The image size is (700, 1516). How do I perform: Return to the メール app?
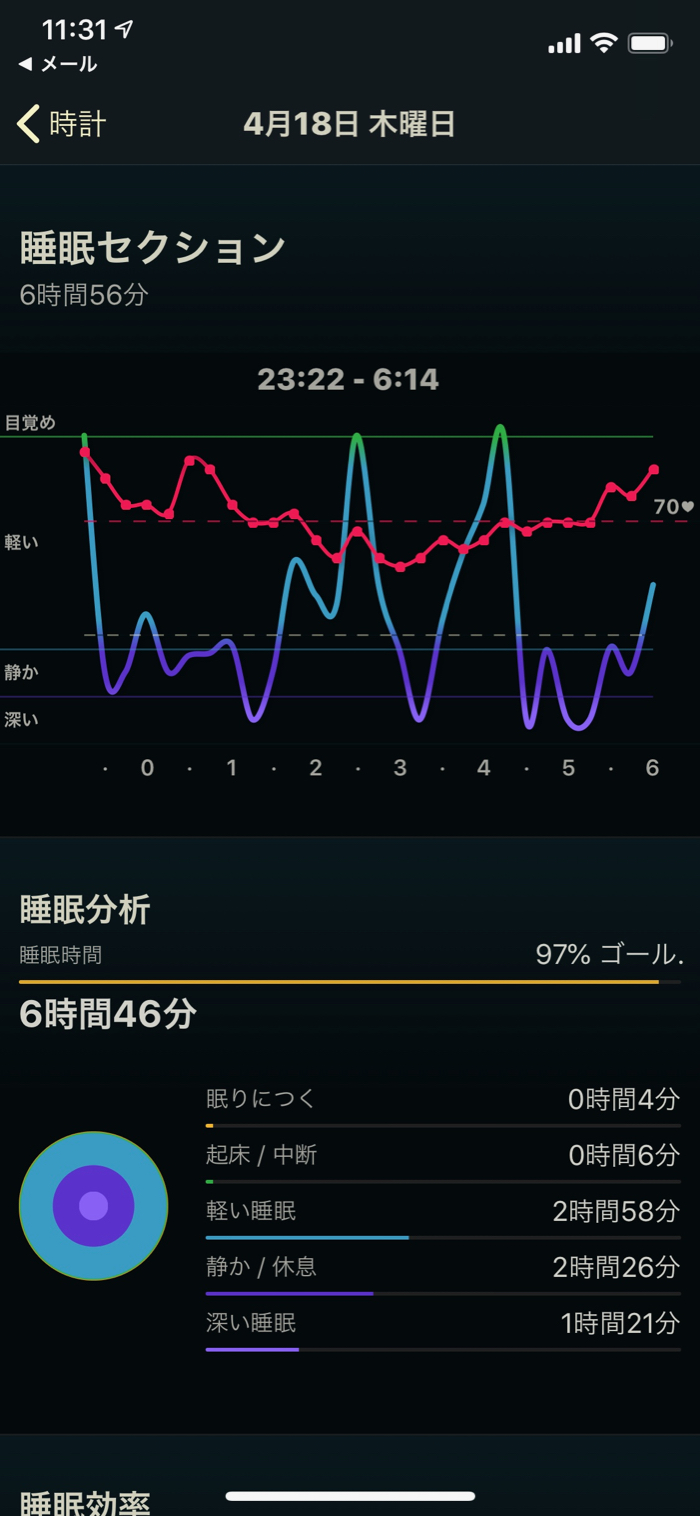(x=58, y=64)
